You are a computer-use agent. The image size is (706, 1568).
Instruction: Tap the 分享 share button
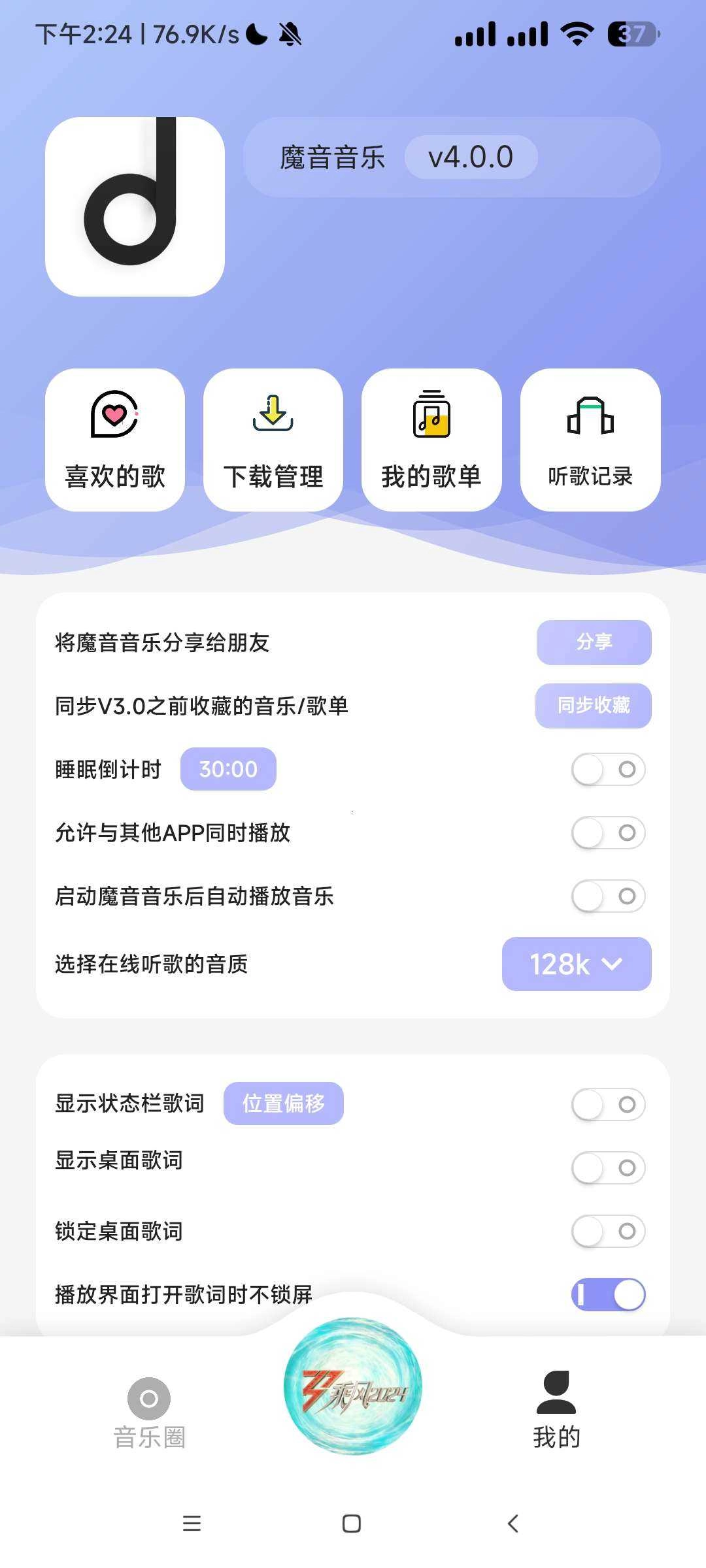(x=593, y=642)
